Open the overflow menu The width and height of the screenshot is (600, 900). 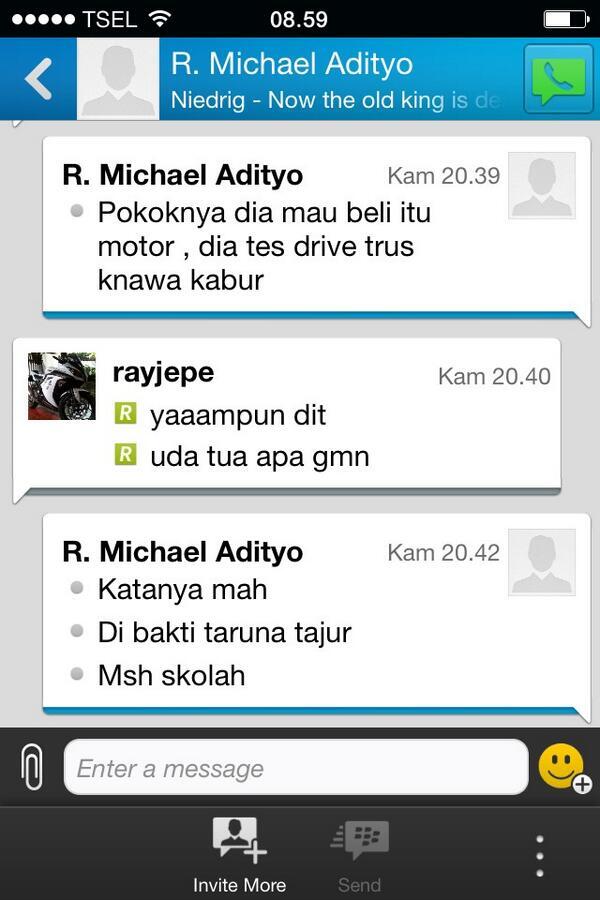pos(540,855)
